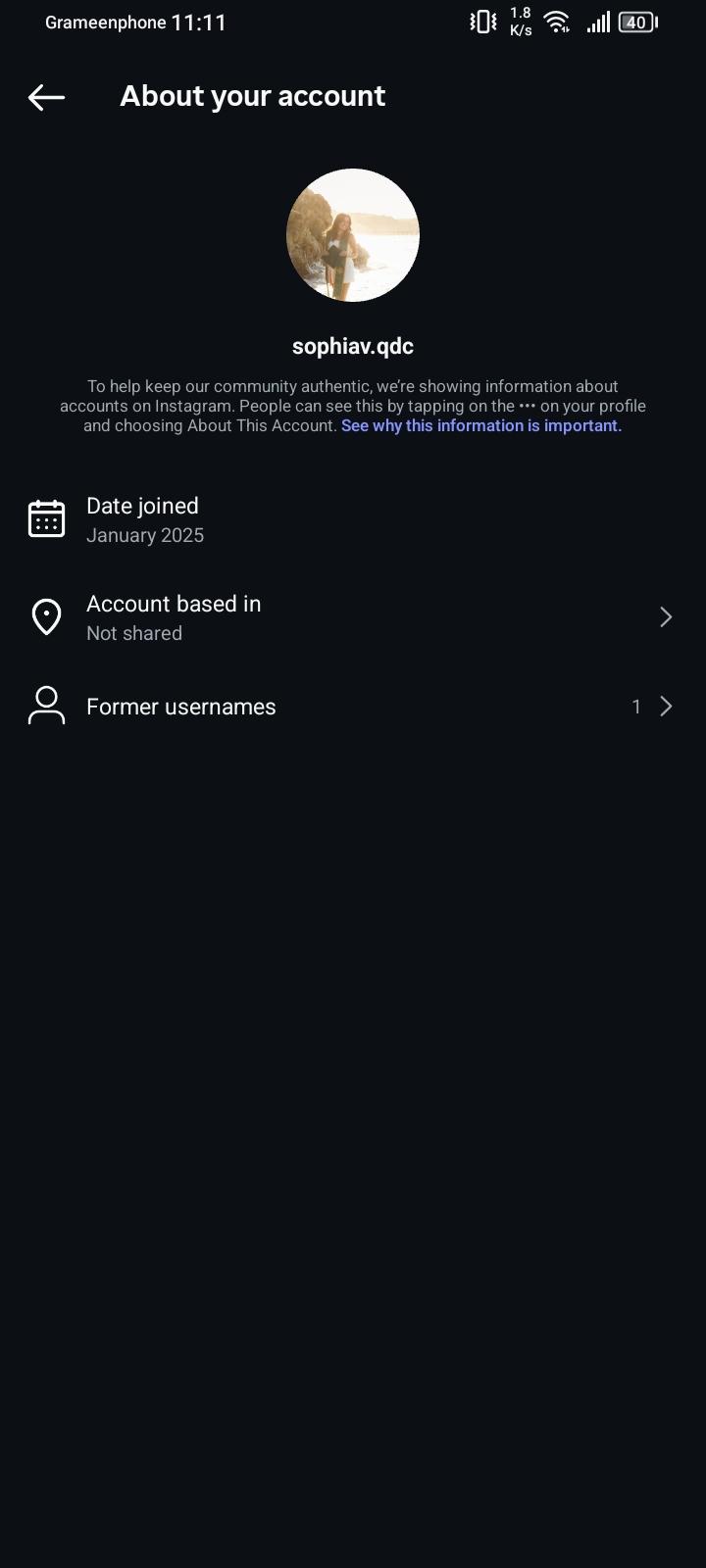Open 'See why this information is important' link
The height and width of the screenshot is (1568, 706).
point(480,426)
